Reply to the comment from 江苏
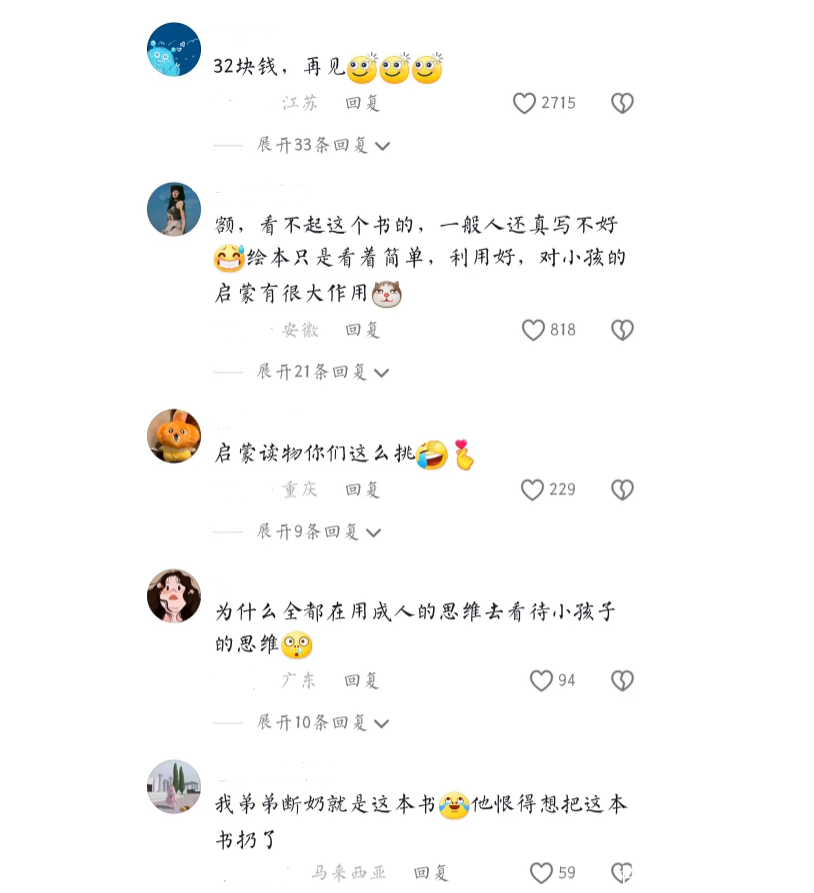Viewport: 814px width, 893px height. (362, 103)
